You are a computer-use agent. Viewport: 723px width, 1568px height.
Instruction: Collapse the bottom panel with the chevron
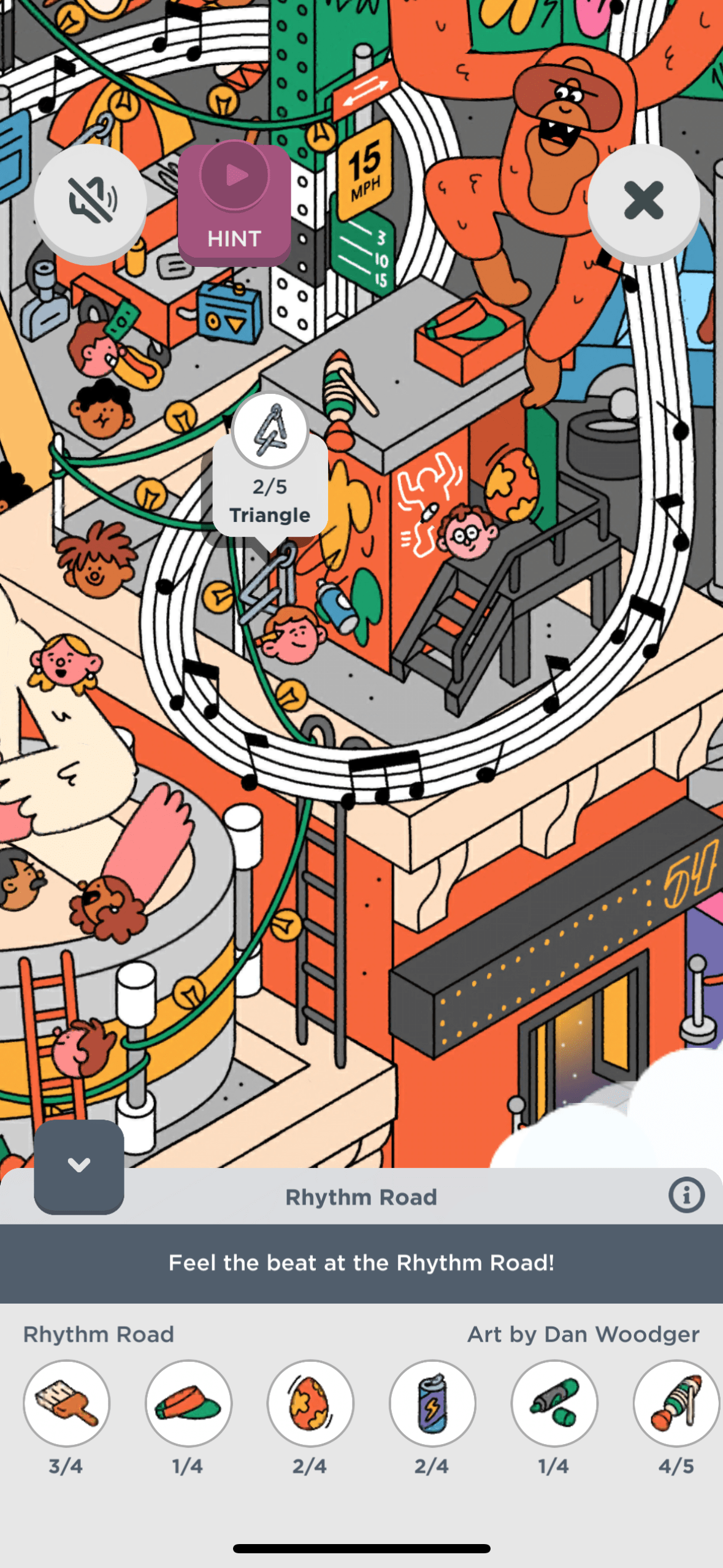pos(79,1165)
